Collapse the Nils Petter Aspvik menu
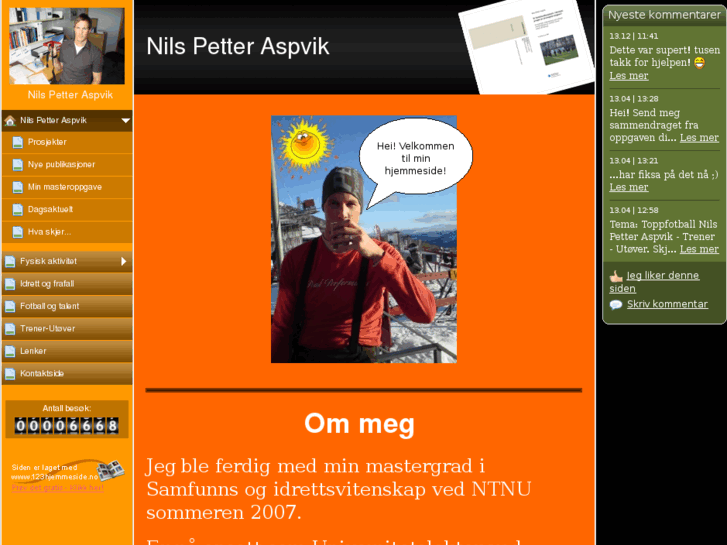The image size is (727, 545). click(125, 120)
